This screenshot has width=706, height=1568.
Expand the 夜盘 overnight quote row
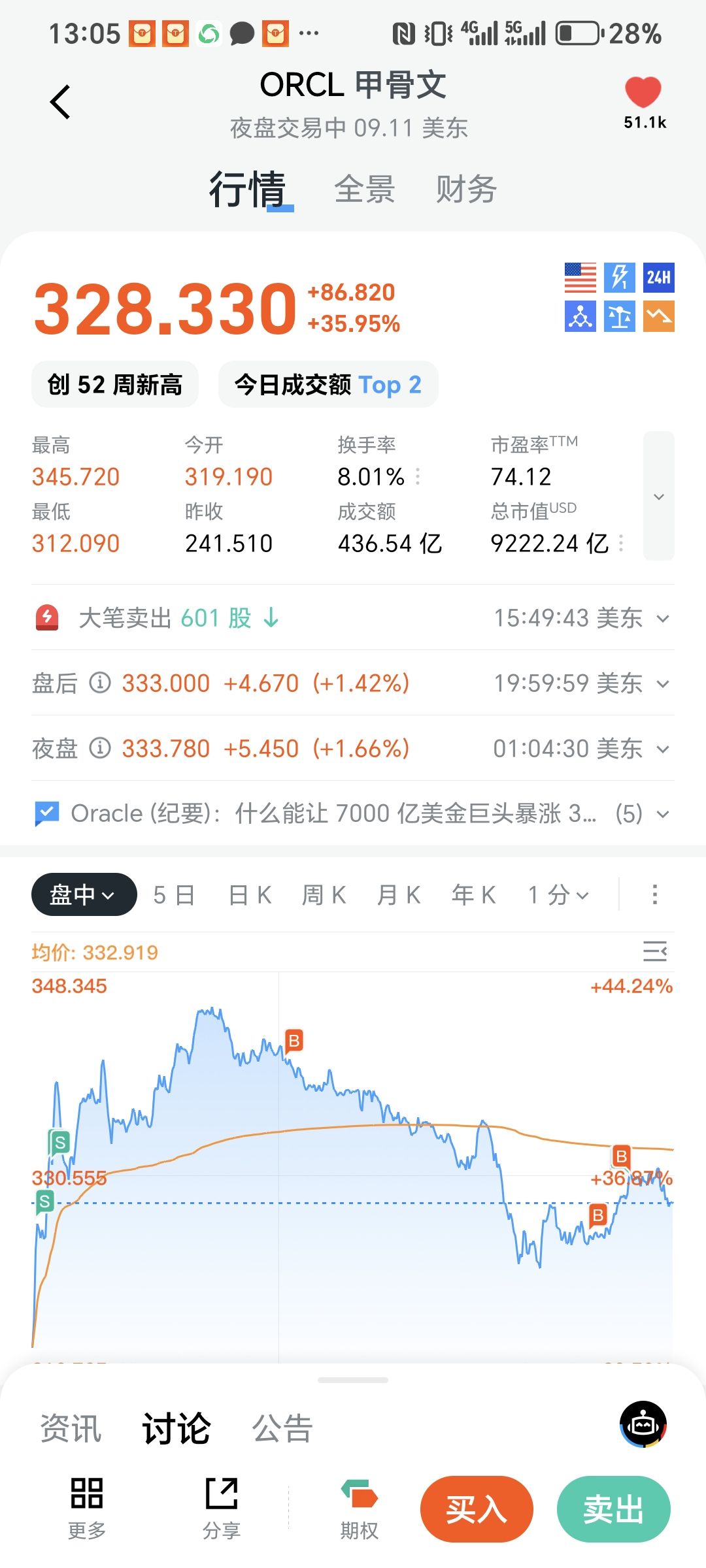[663, 749]
